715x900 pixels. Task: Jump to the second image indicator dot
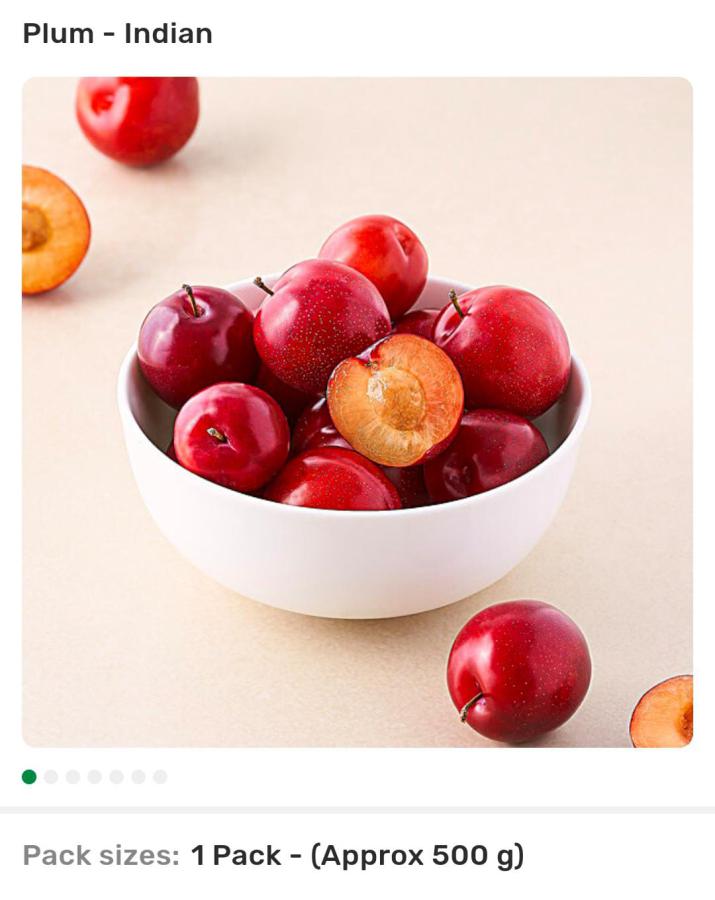[x=51, y=777]
